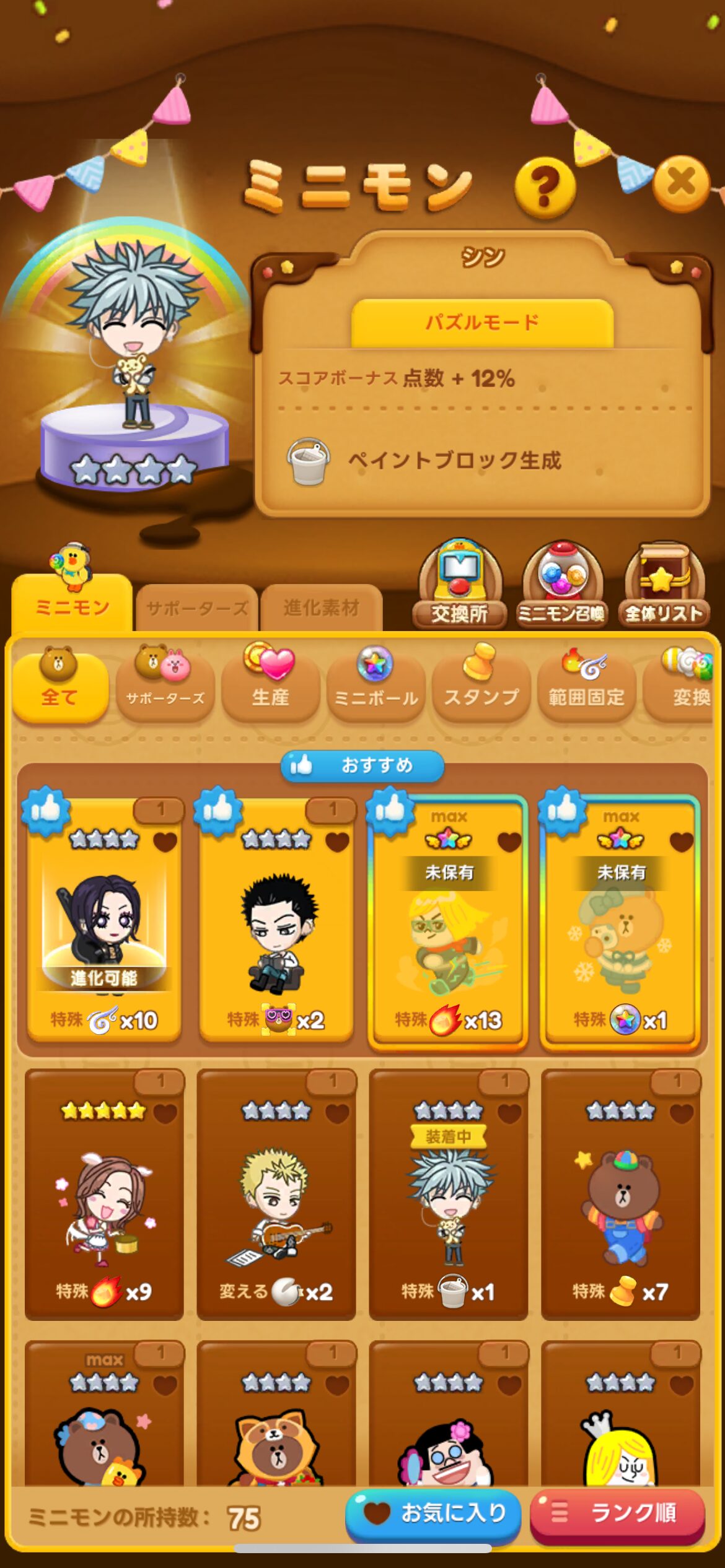Switch to the 進化素材 tab

pyautogui.click(x=321, y=608)
